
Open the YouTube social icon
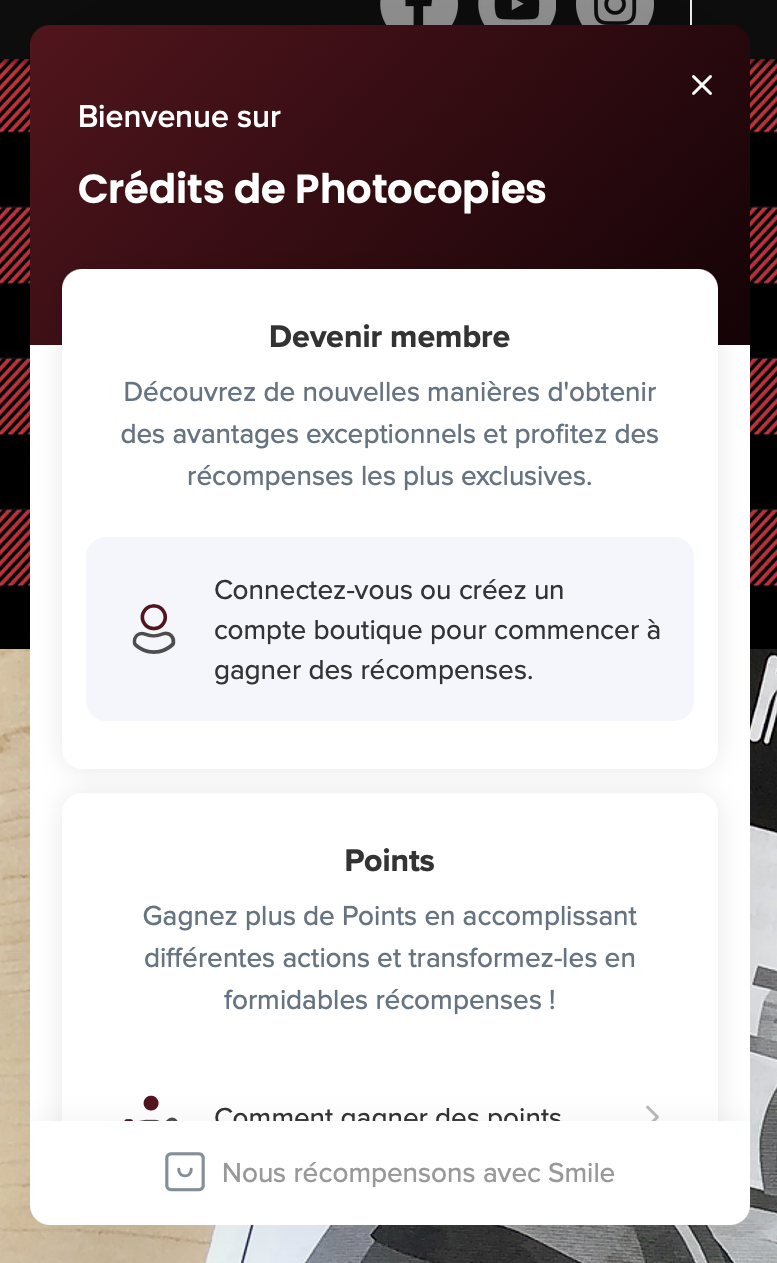[x=516, y=12]
